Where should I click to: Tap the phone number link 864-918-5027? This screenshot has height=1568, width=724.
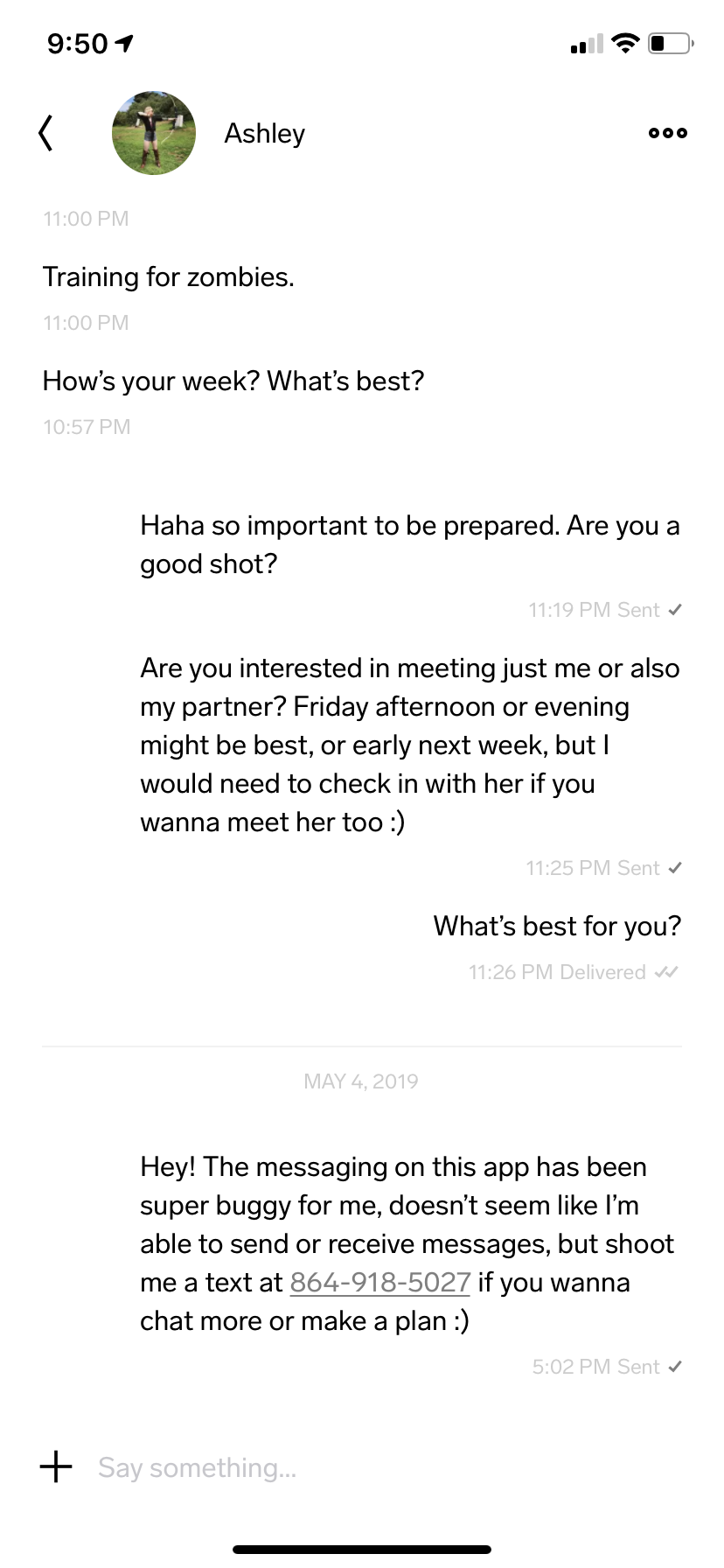click(x=380, y=1283)
